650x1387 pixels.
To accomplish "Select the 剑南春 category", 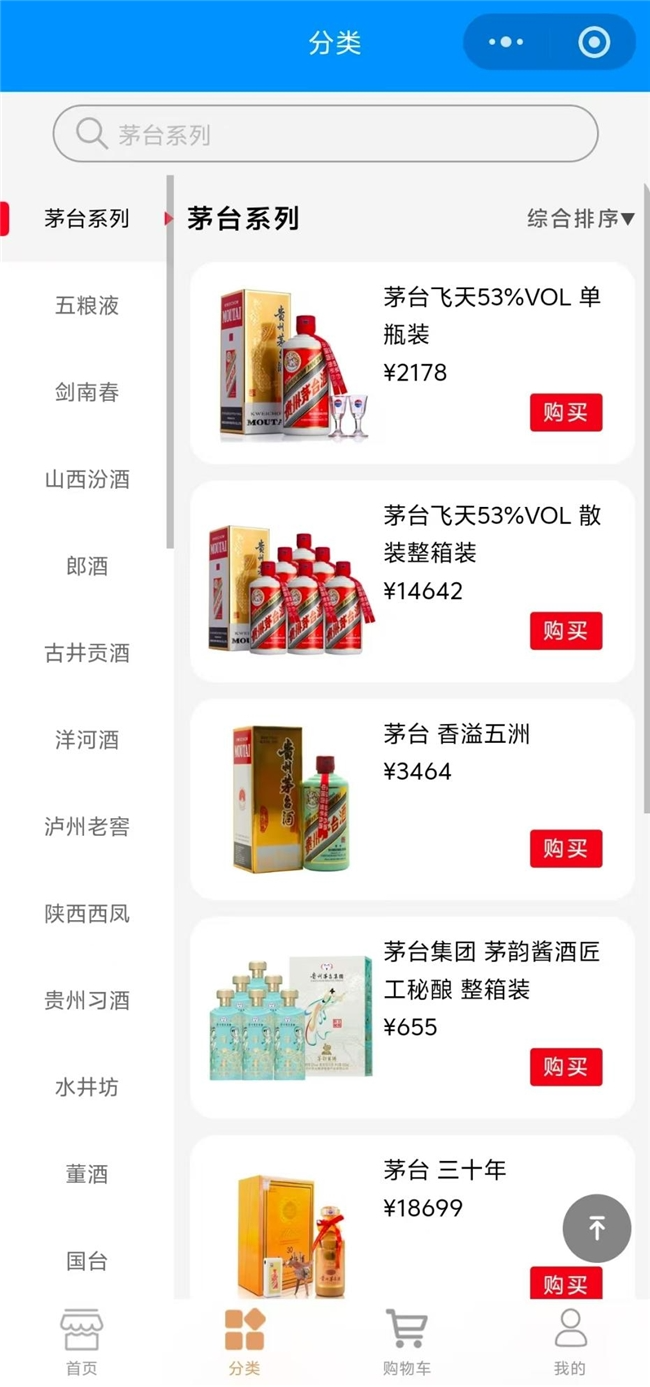I will coord(87,393).
